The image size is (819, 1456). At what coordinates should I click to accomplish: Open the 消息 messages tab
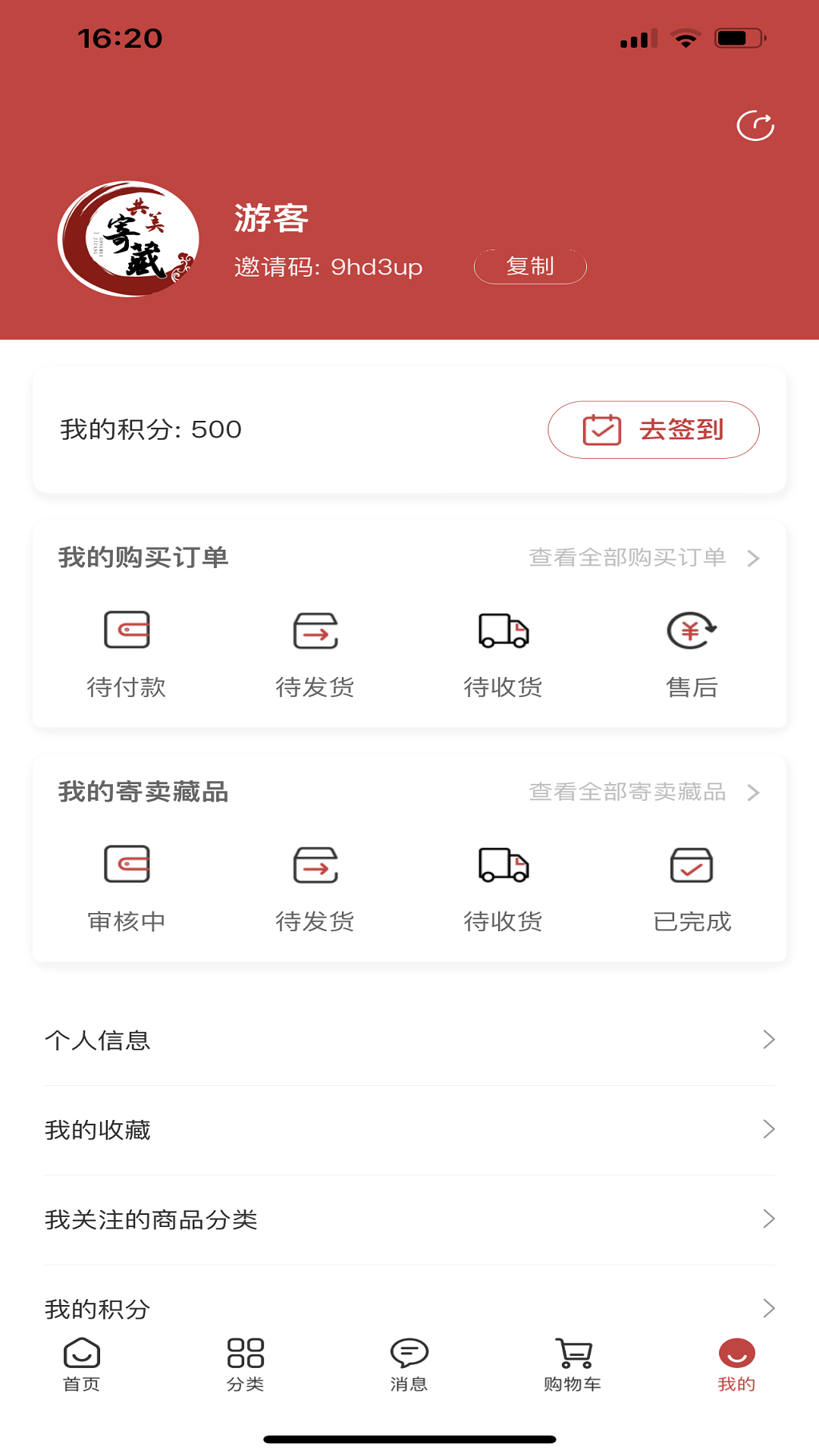(409, 1365)
